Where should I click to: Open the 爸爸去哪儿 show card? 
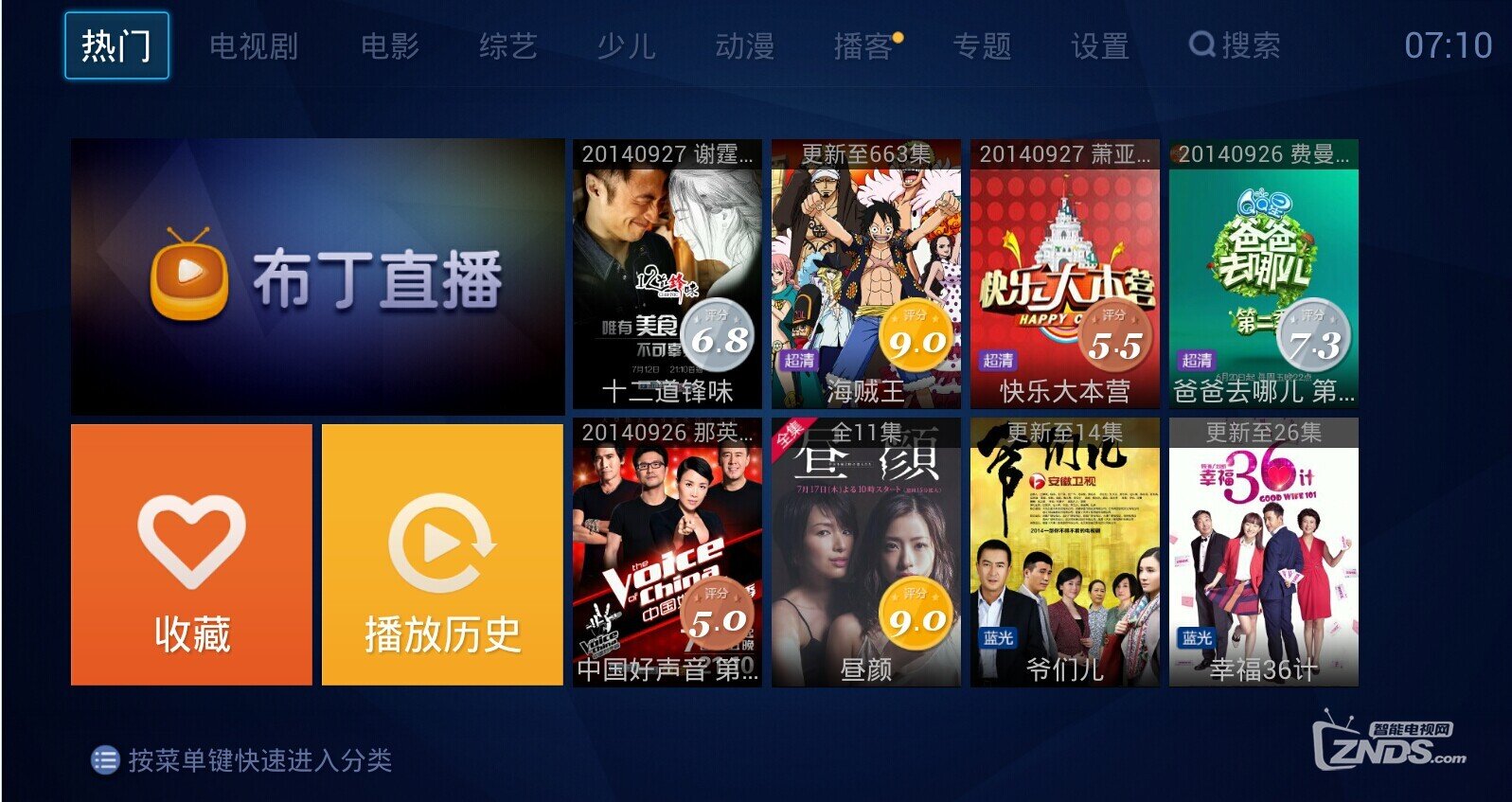1263,275
